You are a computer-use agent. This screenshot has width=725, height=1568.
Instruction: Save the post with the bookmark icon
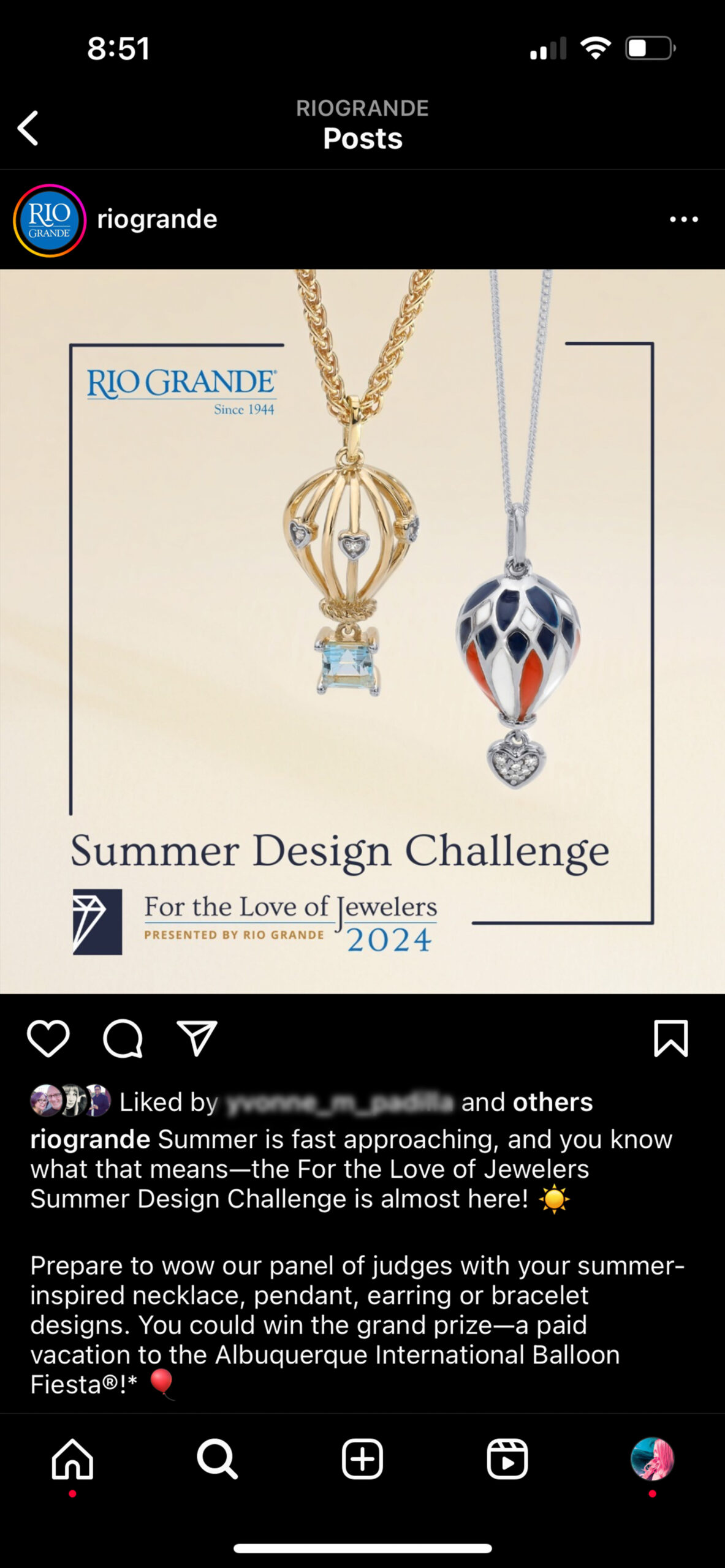click(671, 1038)
